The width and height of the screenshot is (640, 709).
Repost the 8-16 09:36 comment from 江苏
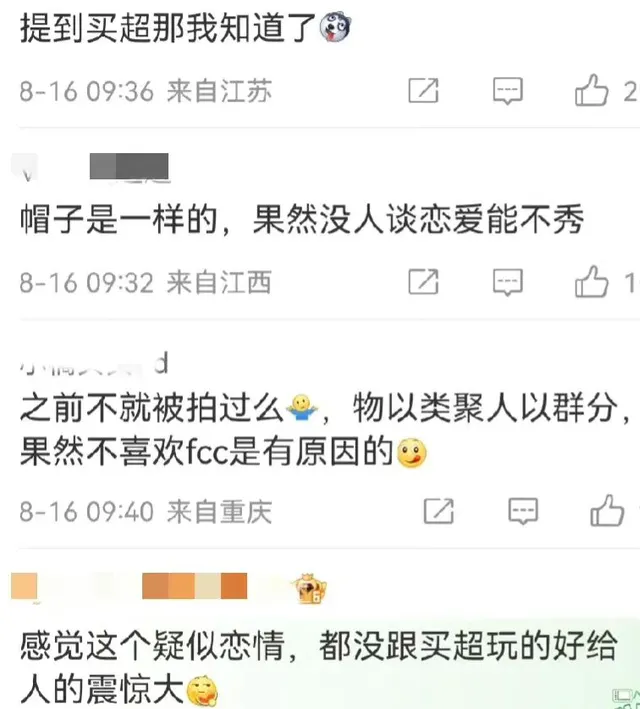tap(424, 91)
